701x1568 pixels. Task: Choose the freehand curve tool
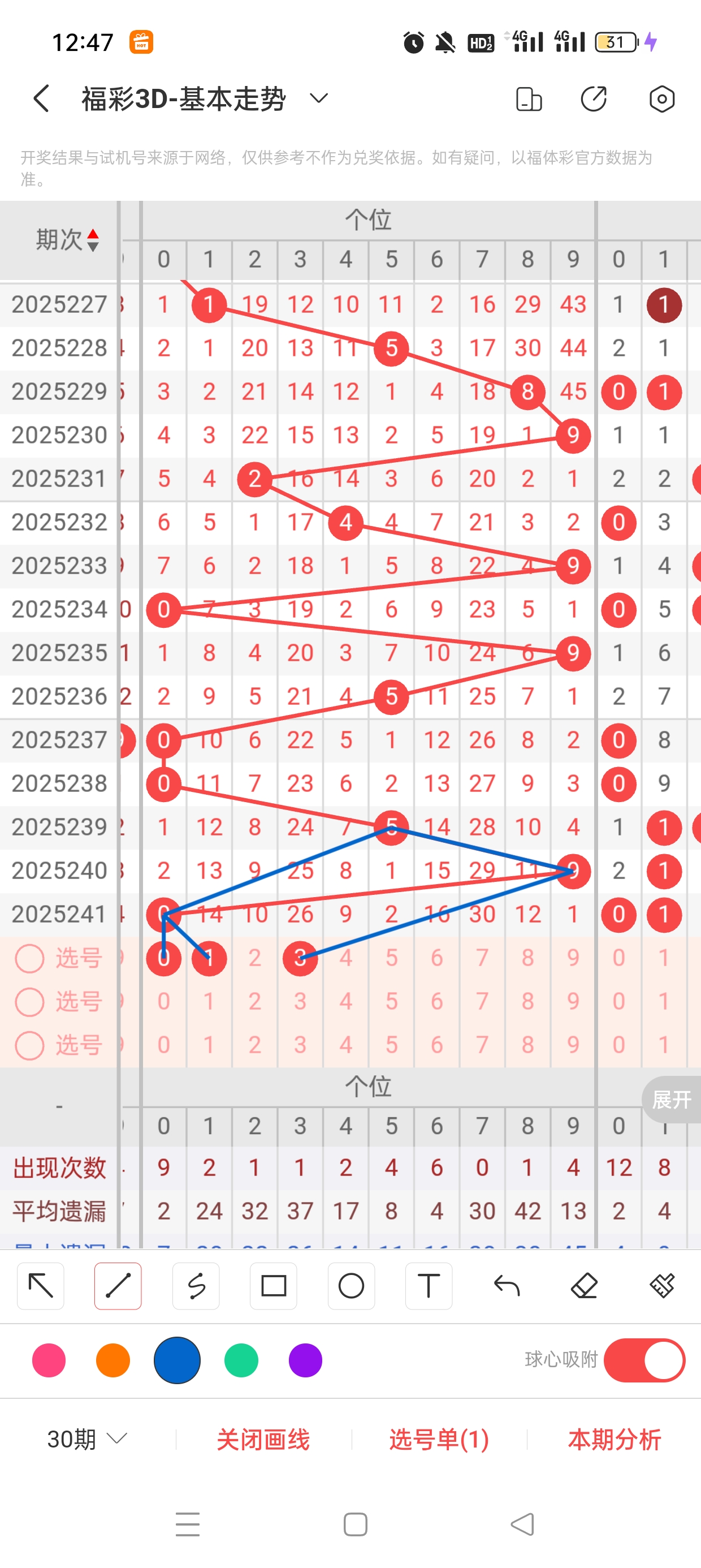pos(196,1286)
